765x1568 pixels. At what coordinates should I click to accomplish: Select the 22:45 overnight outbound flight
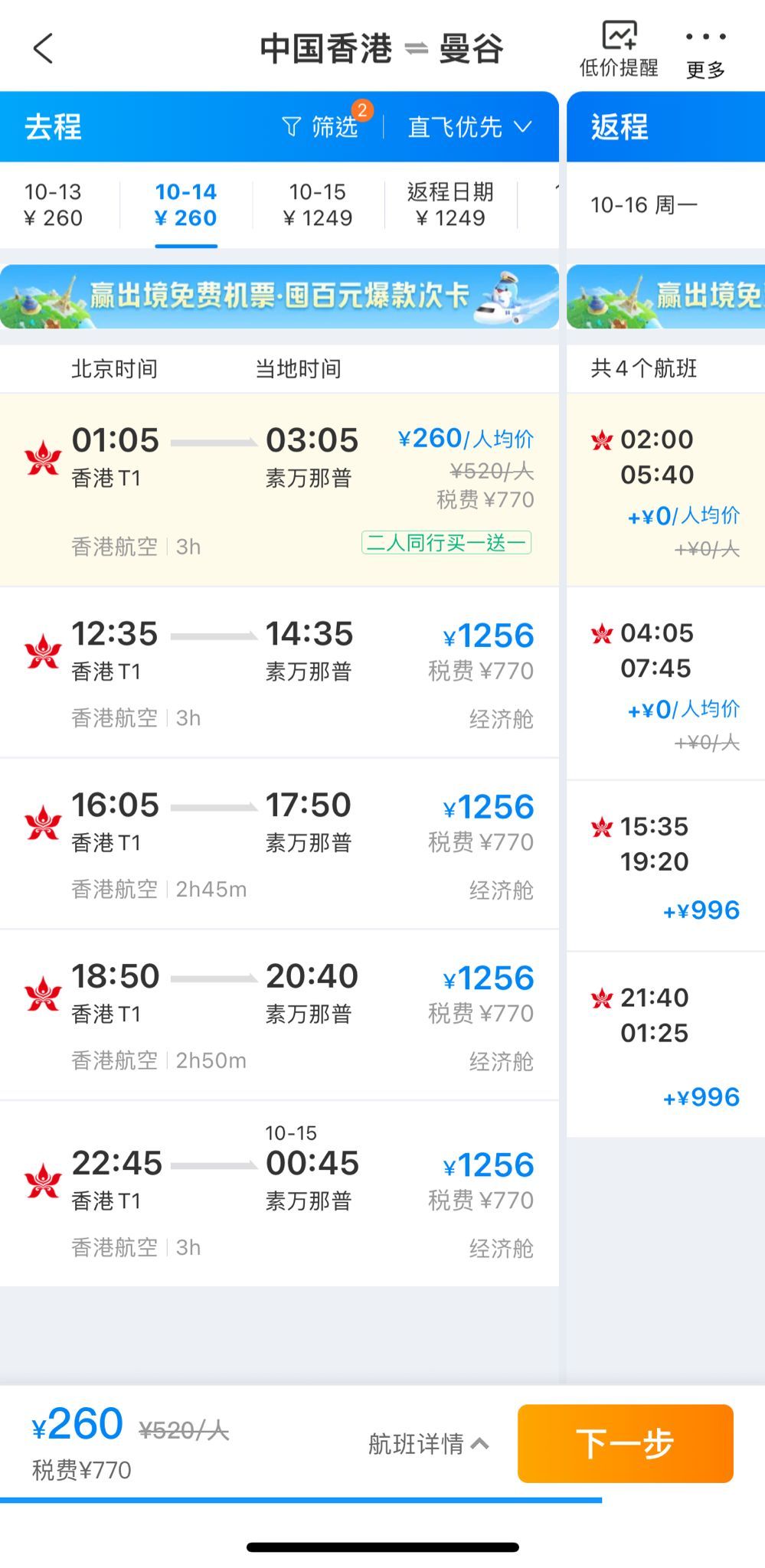(x=280, y=1194)
